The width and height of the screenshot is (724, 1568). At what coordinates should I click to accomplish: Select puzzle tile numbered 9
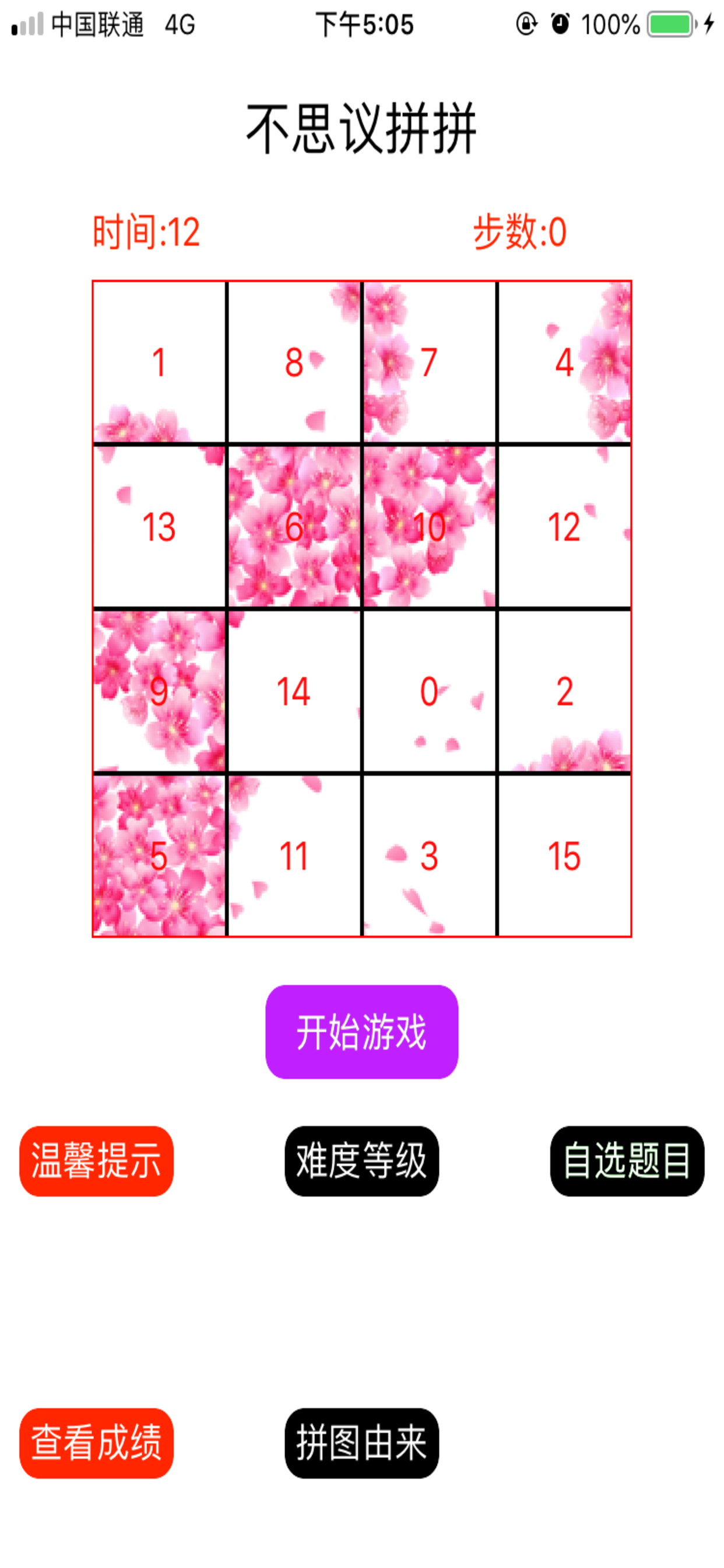(x=159, y=691)
